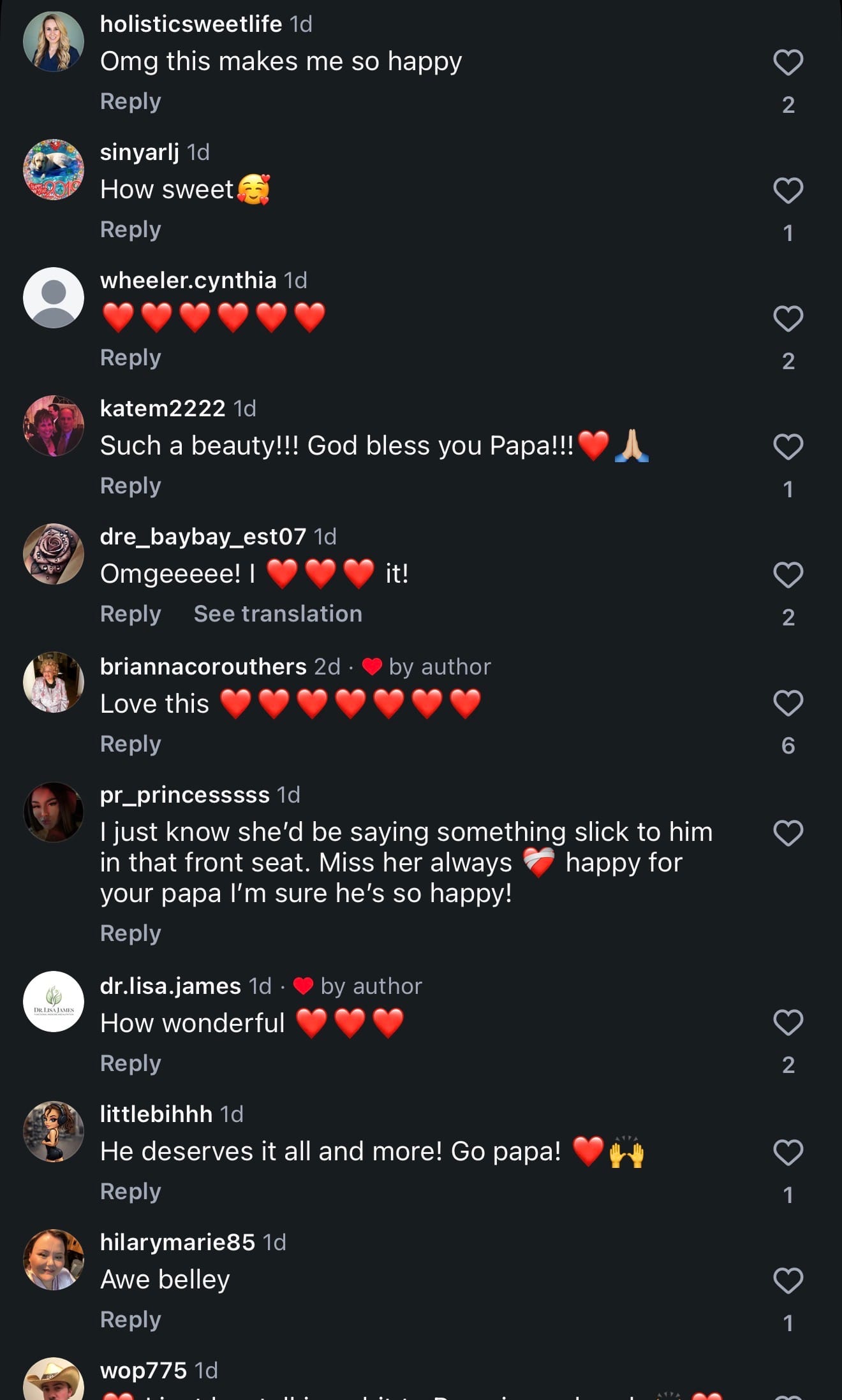Viewport: 842px width, 1400px height.
Task: Reply to hilarymarie85's comment
Action: pos(131,1320)
